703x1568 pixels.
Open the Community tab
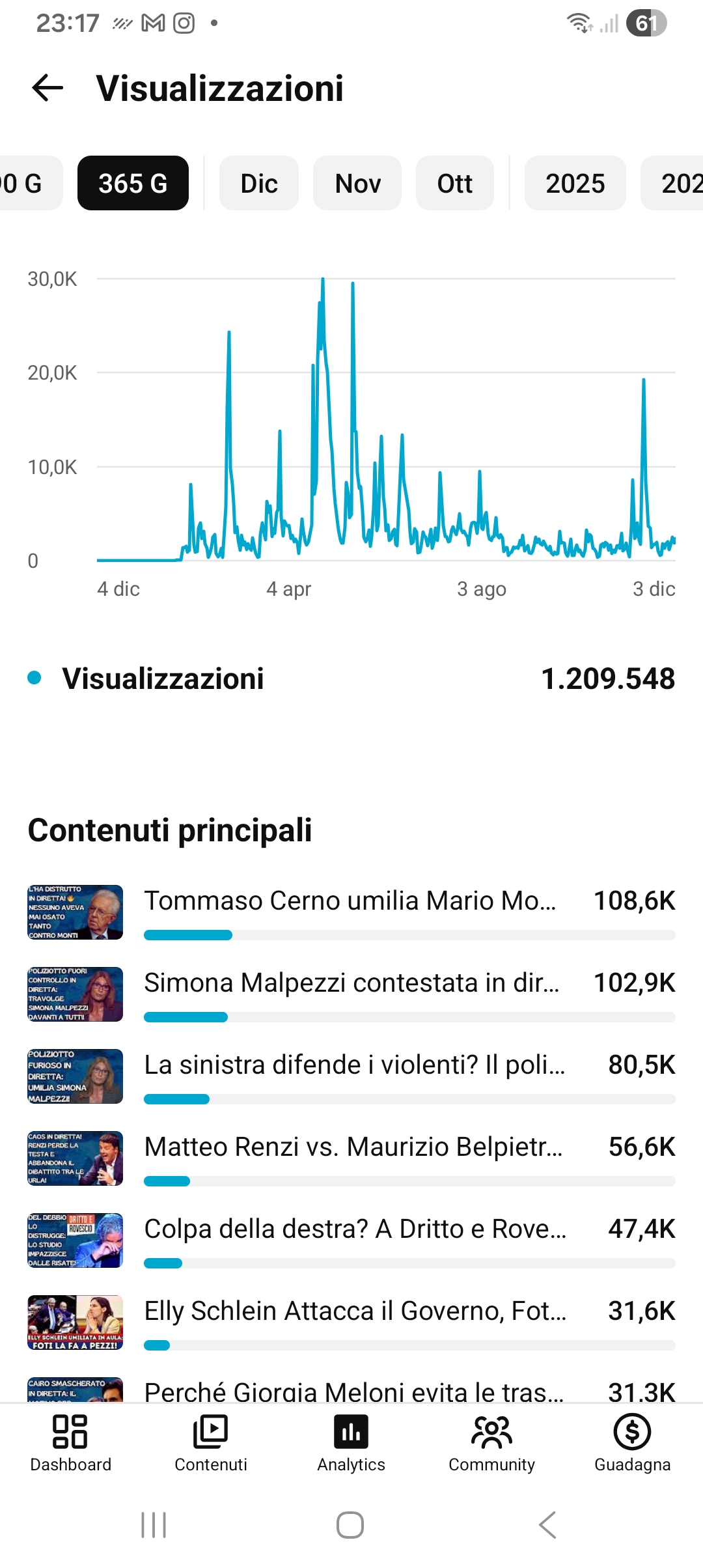[x=491, y=1444]
